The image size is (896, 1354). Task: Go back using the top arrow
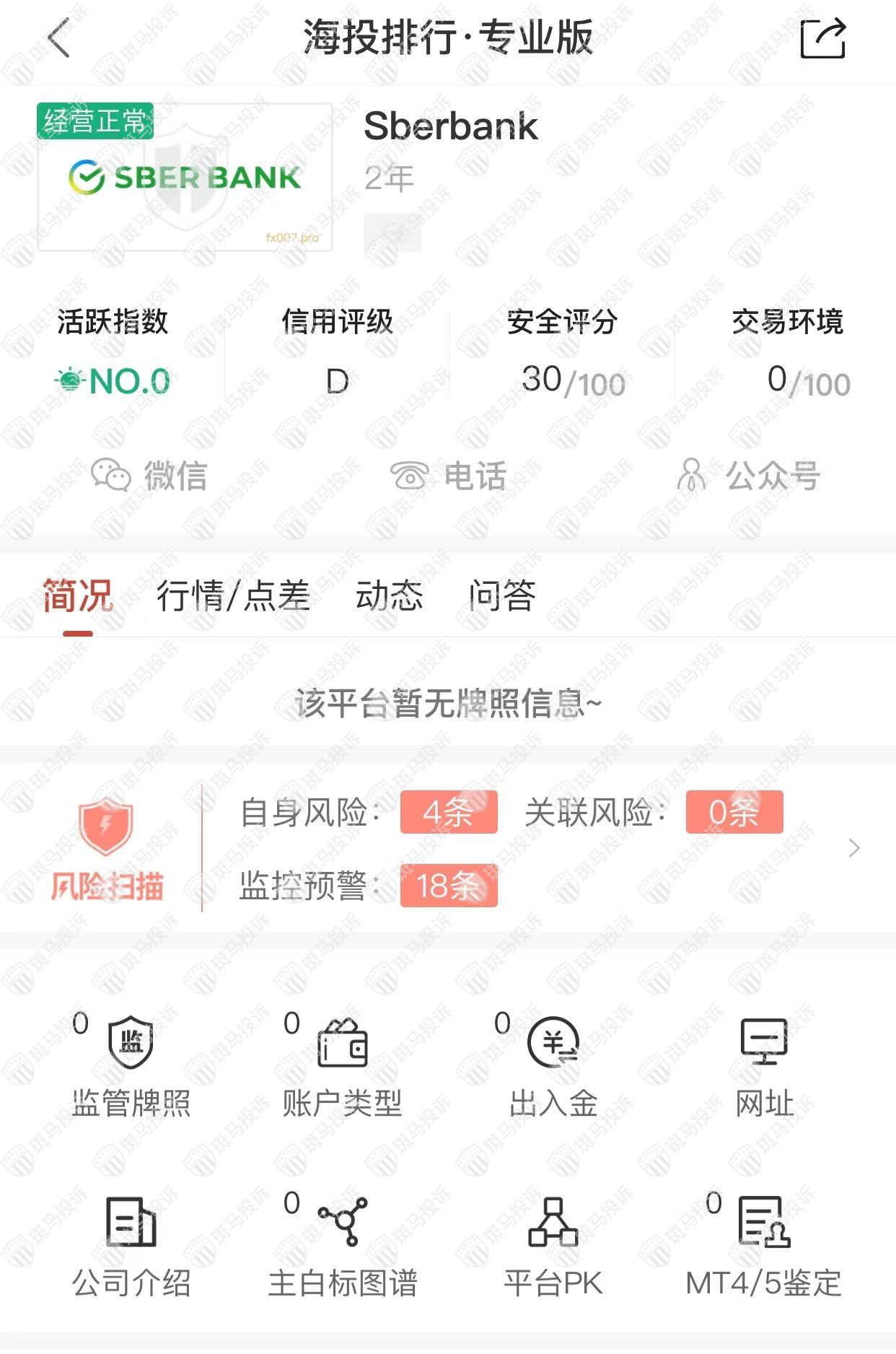click(59, 38)
